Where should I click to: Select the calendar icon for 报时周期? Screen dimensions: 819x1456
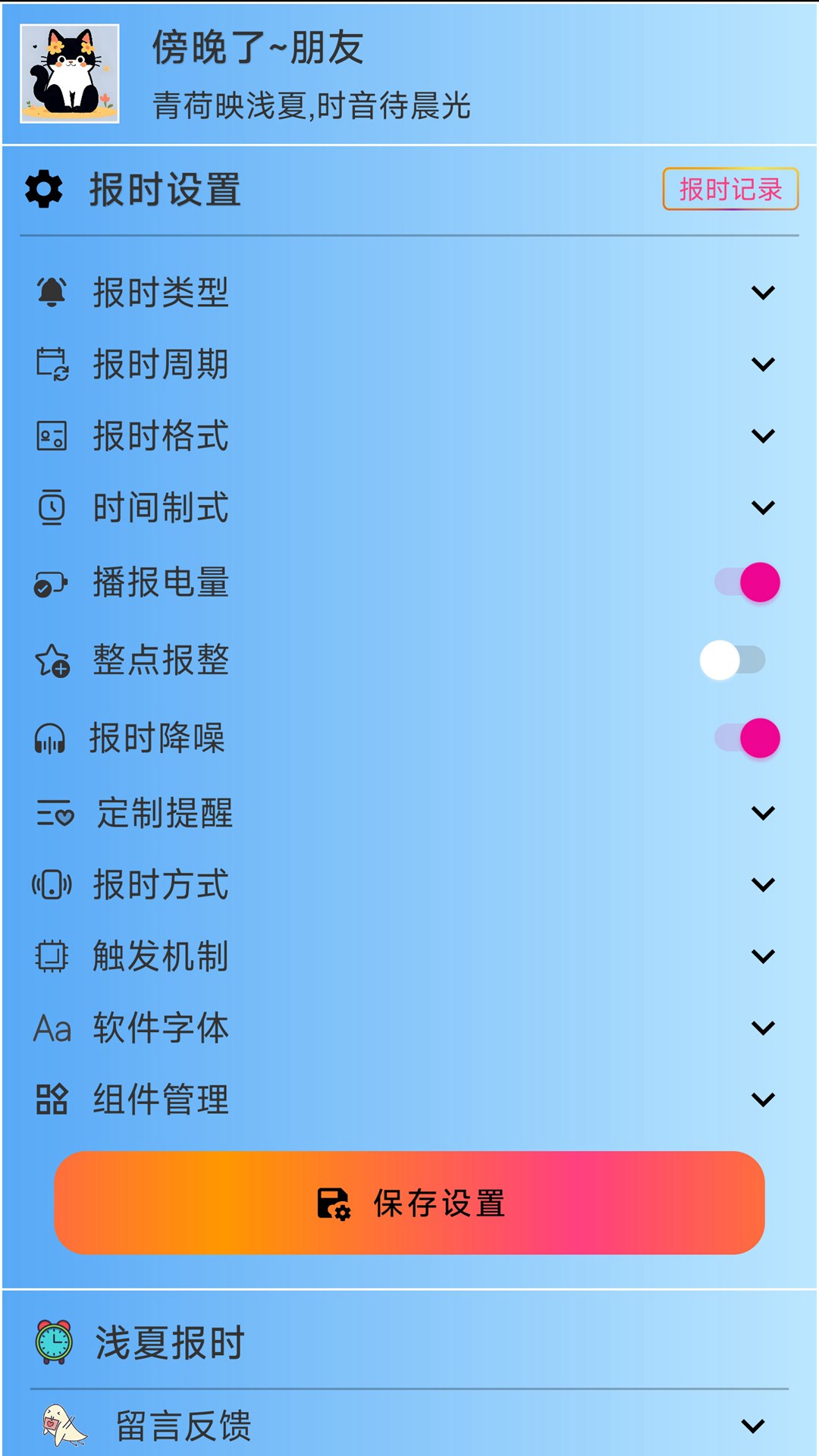(50, 364)
